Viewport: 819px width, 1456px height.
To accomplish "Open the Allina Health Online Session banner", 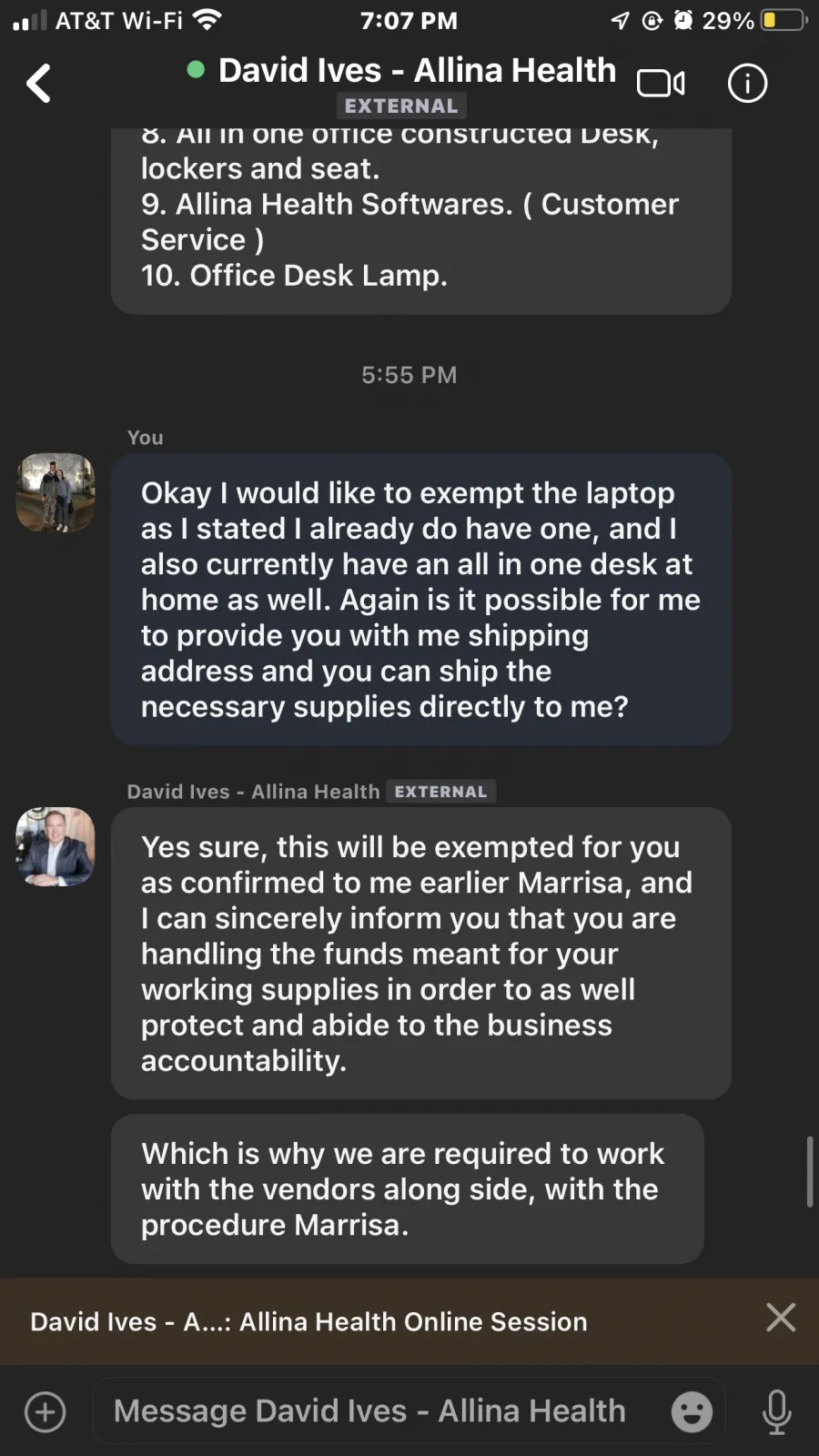I will click(382, 1321).
